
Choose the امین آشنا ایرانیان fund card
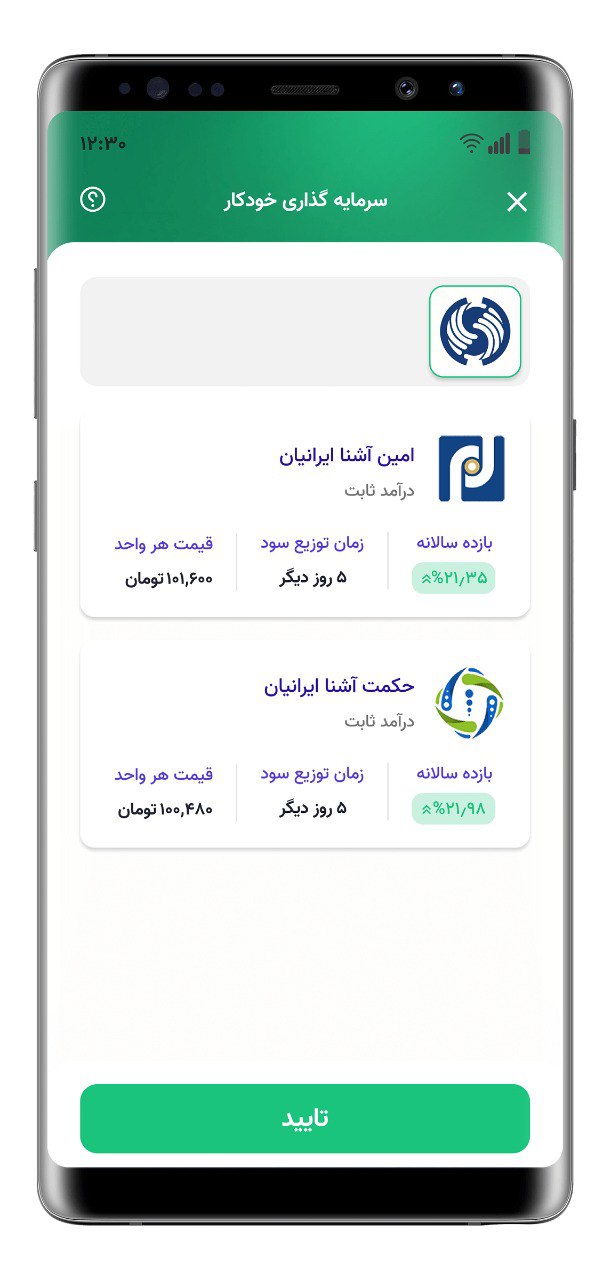(305, 513)
